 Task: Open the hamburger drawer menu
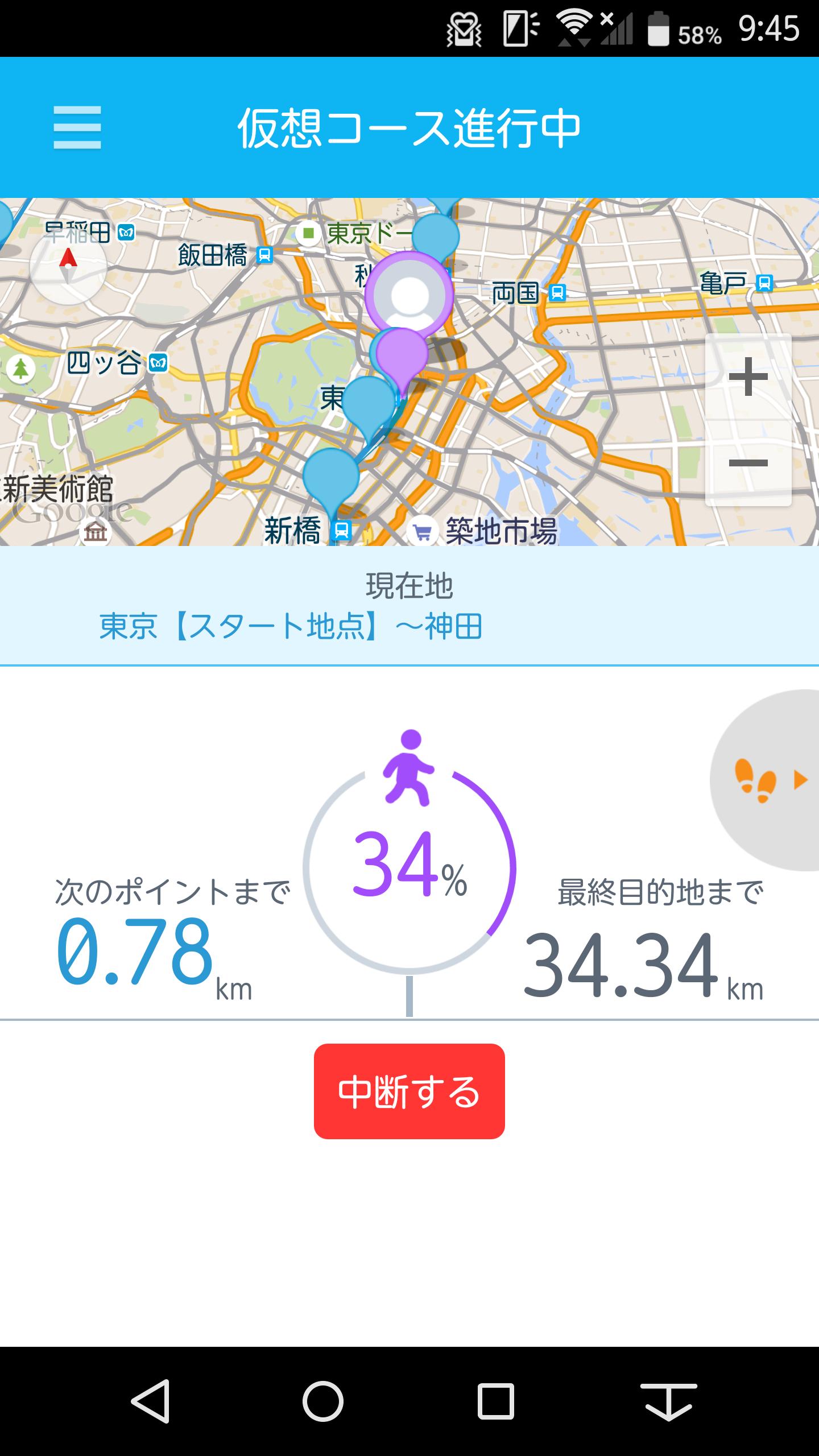[x=77, y=127]
